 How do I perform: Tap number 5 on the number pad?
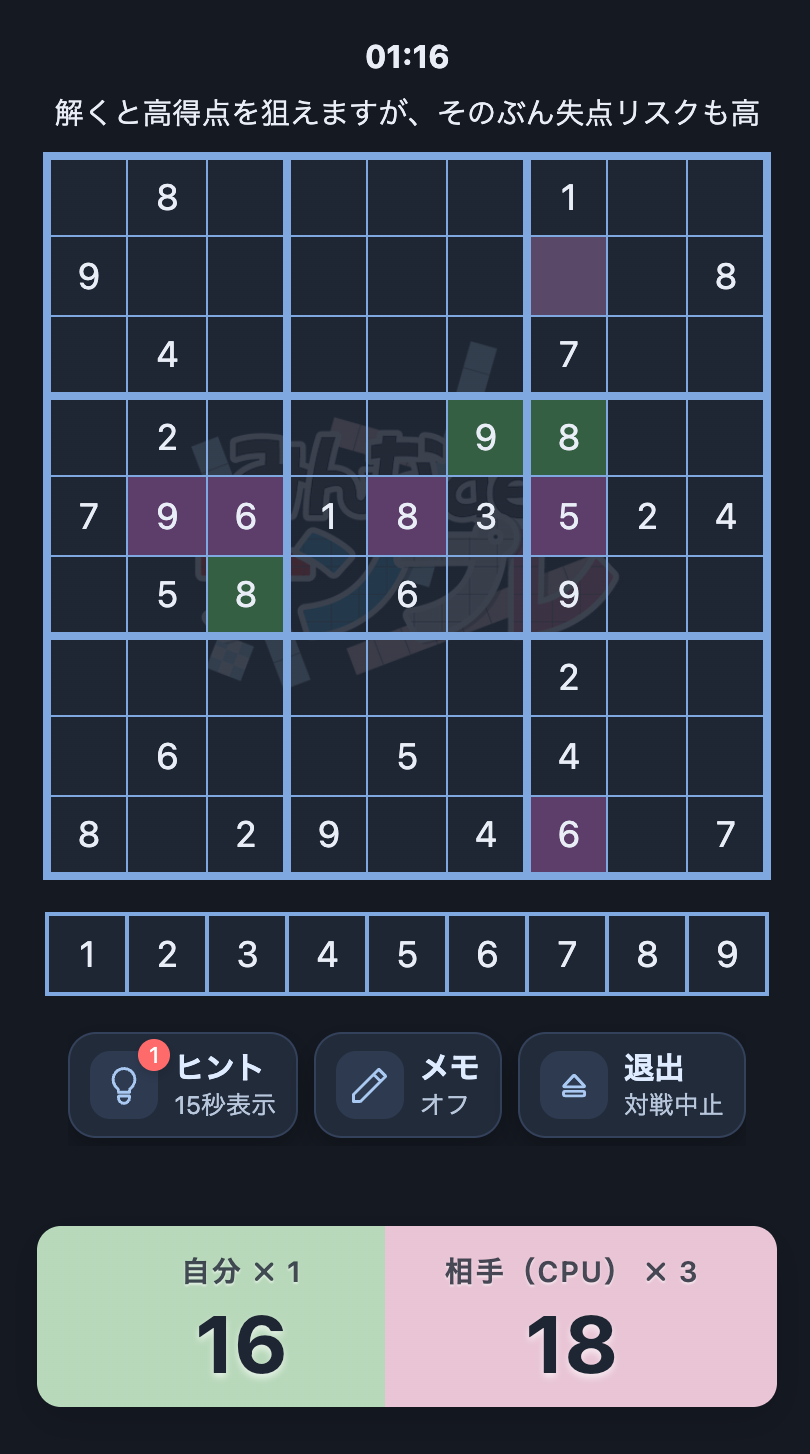click(407, 954)
